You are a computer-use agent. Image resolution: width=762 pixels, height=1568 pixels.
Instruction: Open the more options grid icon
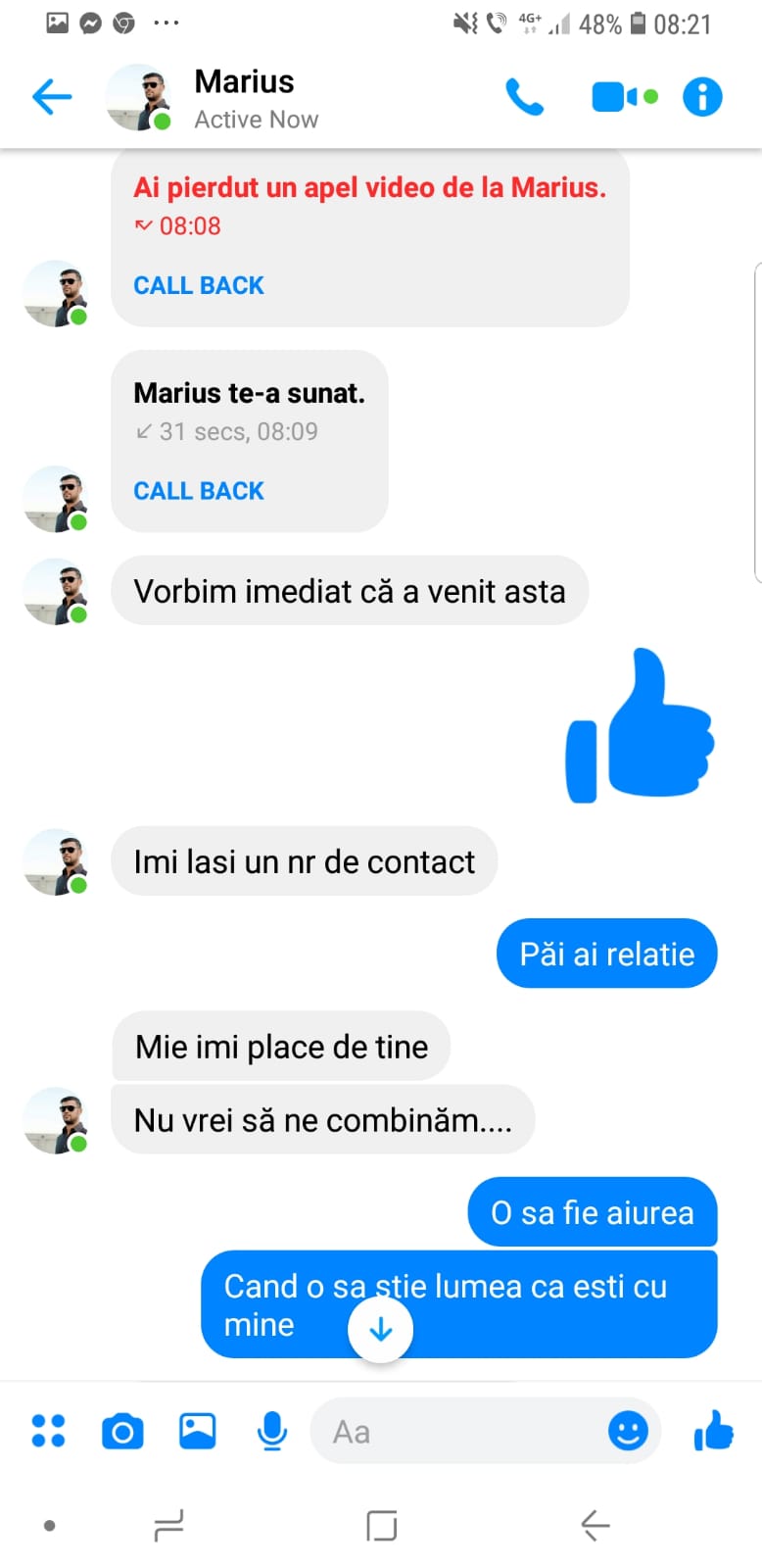(x=48, y=1431)
